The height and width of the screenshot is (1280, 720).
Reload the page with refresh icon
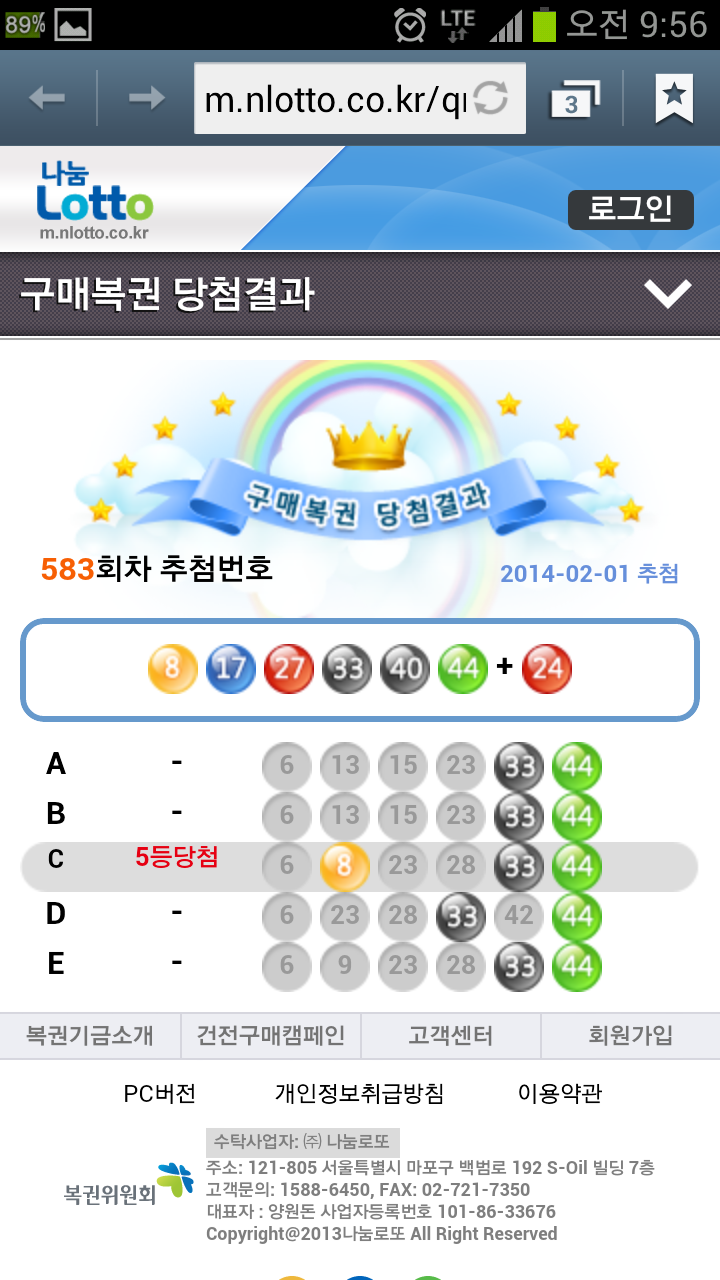[491, 98]
